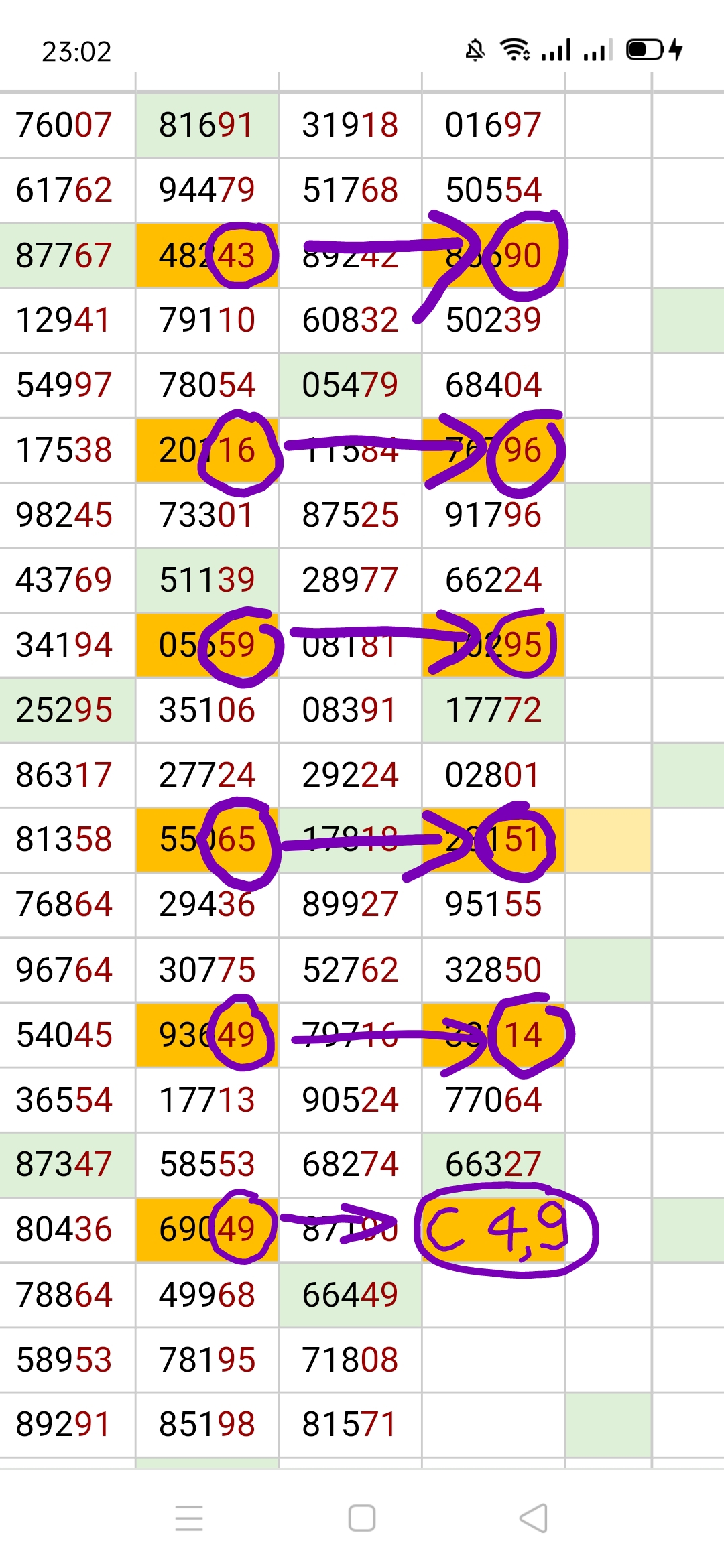The width and height of the screenshot is (724, 1568).
Task: Return to the home screen
Action: pos(362,1518)
